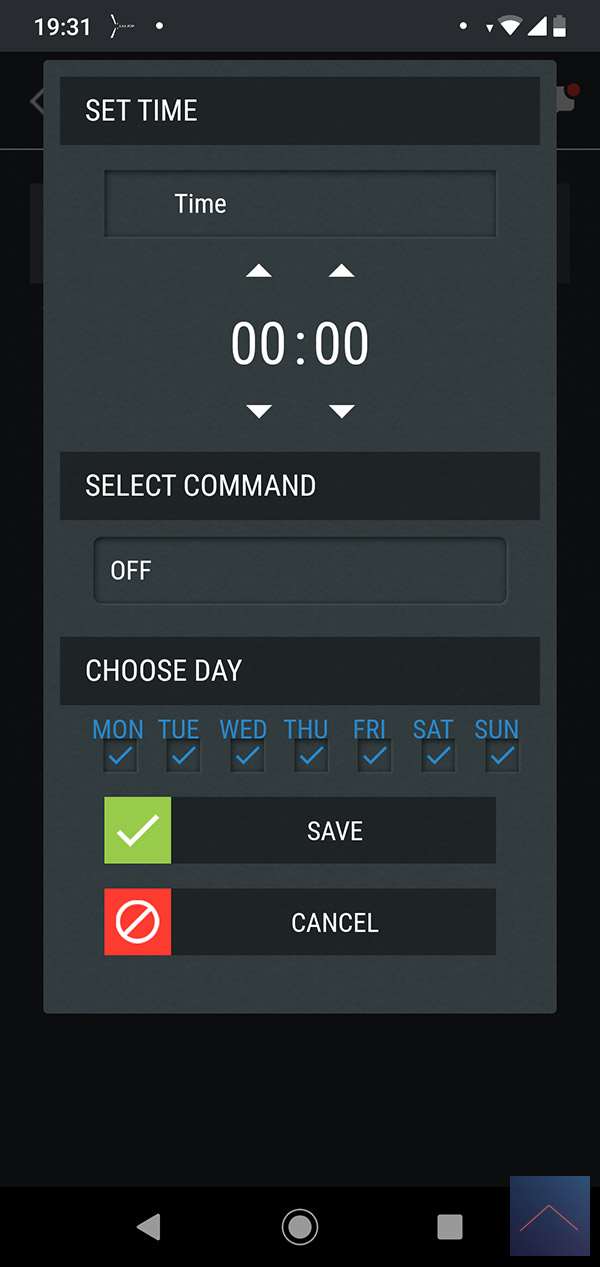This screenshot has height=1267, width=600.
Task: Increase the minutes value
Action: pos(342,271)
